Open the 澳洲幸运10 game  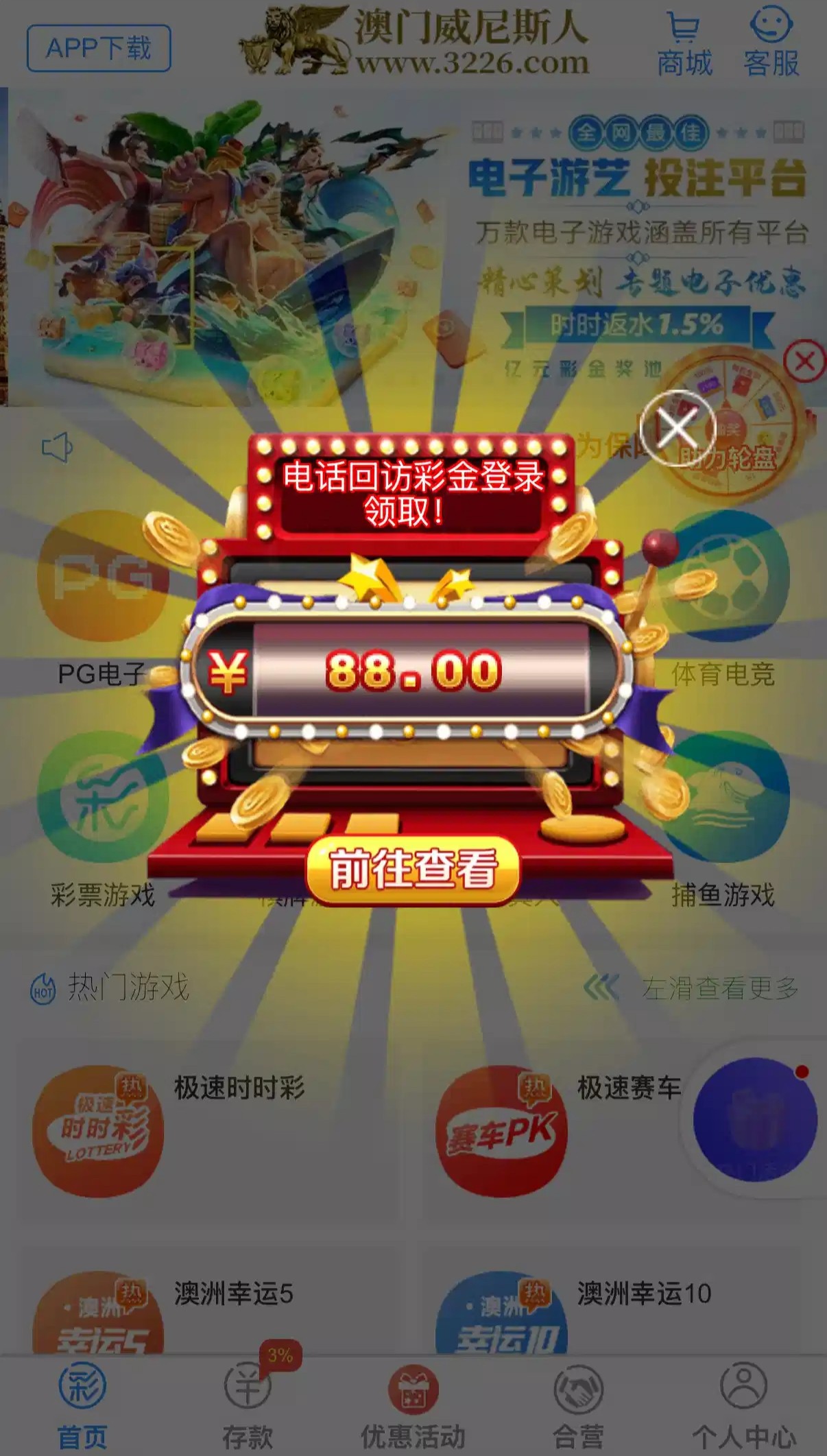(501, 1317)
